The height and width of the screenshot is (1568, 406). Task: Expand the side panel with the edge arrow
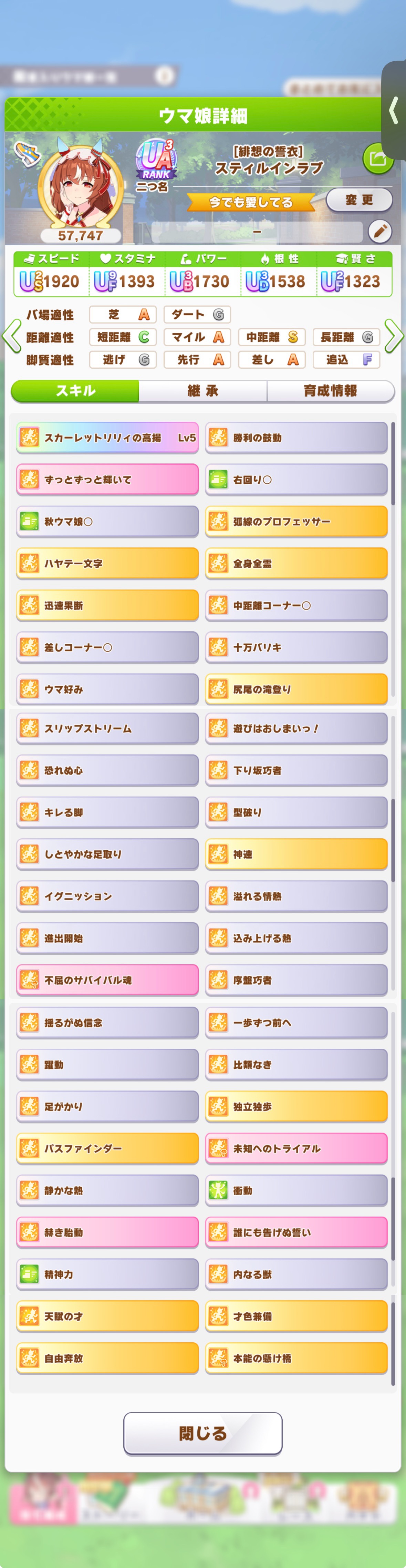coord(394,111)
